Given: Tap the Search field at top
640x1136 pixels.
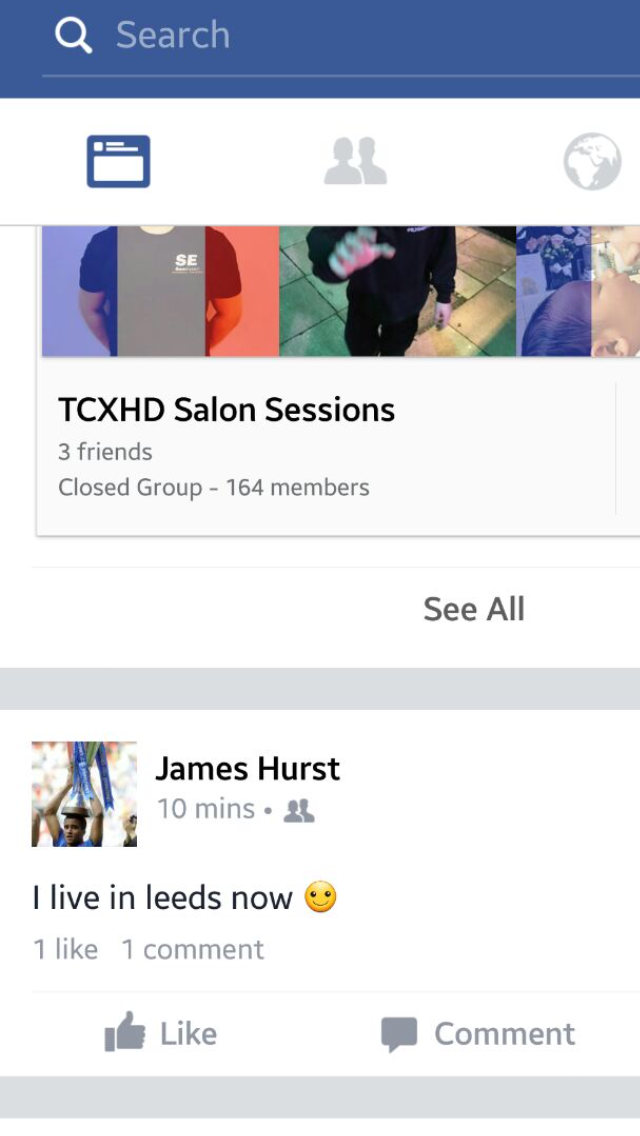Looking at the screenshot, I should point(341,36).
